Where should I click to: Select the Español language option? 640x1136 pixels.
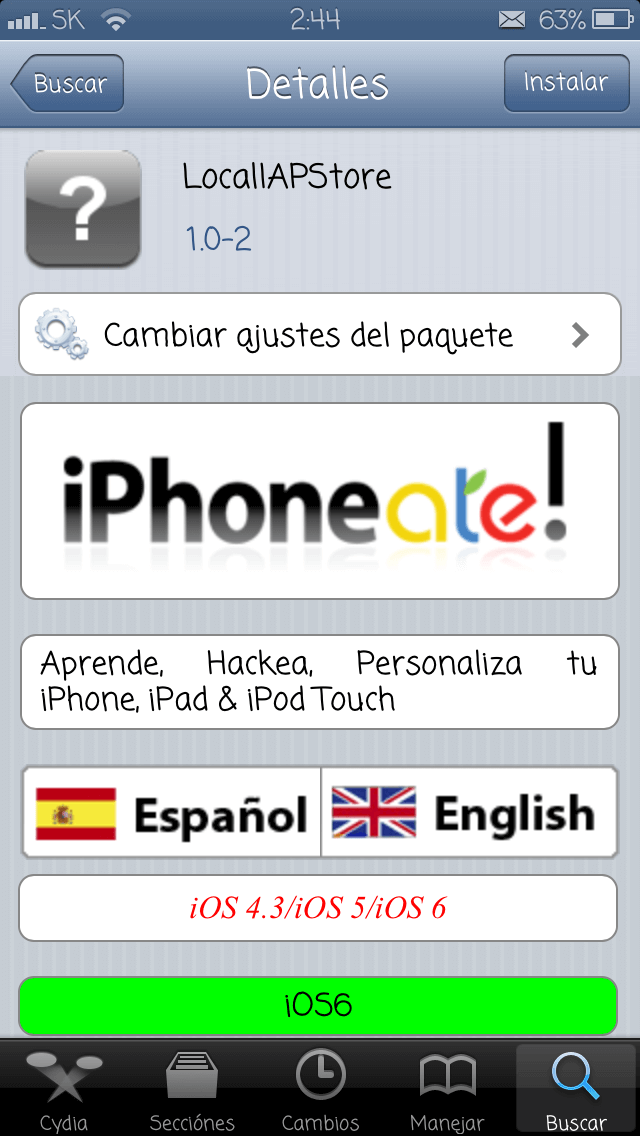coord(172,812)
